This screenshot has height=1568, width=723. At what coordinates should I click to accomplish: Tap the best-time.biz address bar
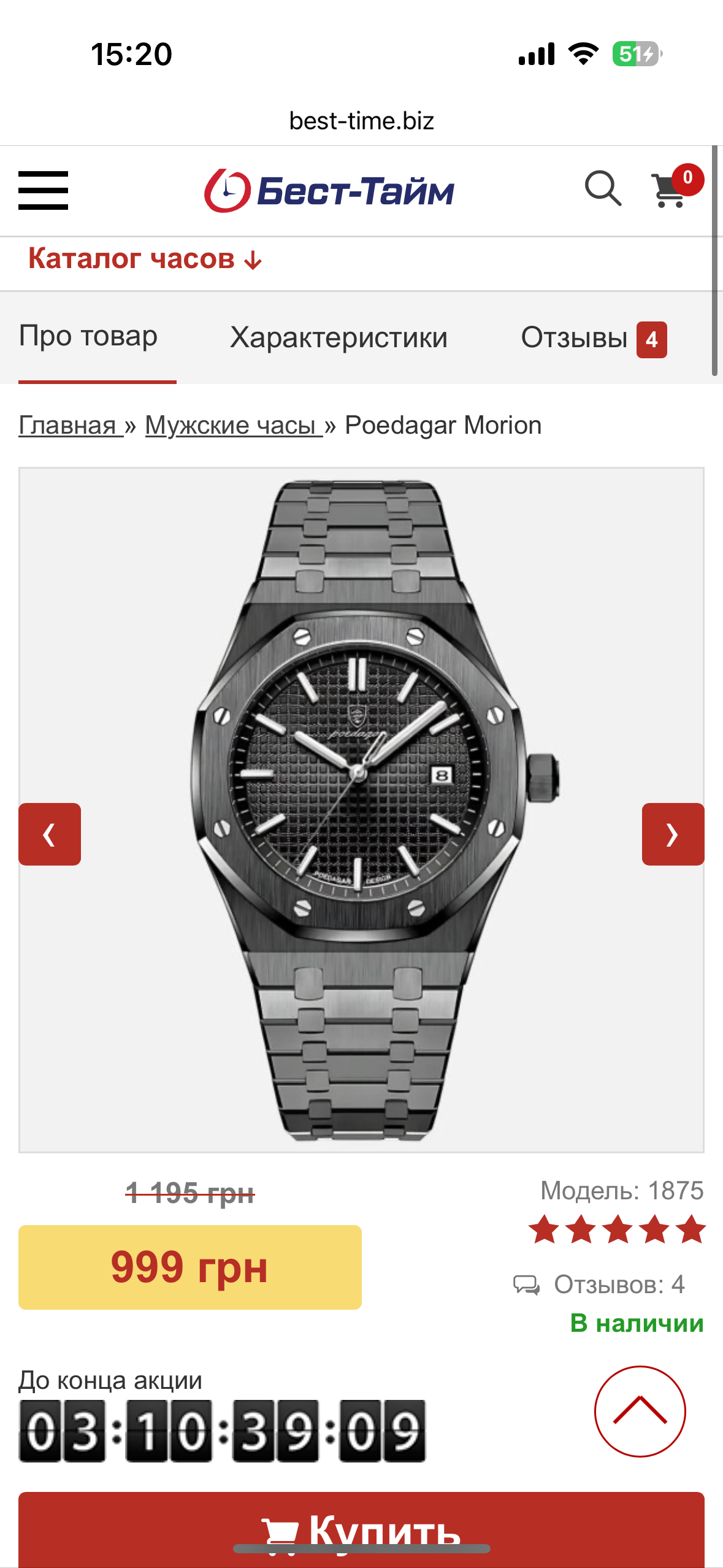[362, 121]
